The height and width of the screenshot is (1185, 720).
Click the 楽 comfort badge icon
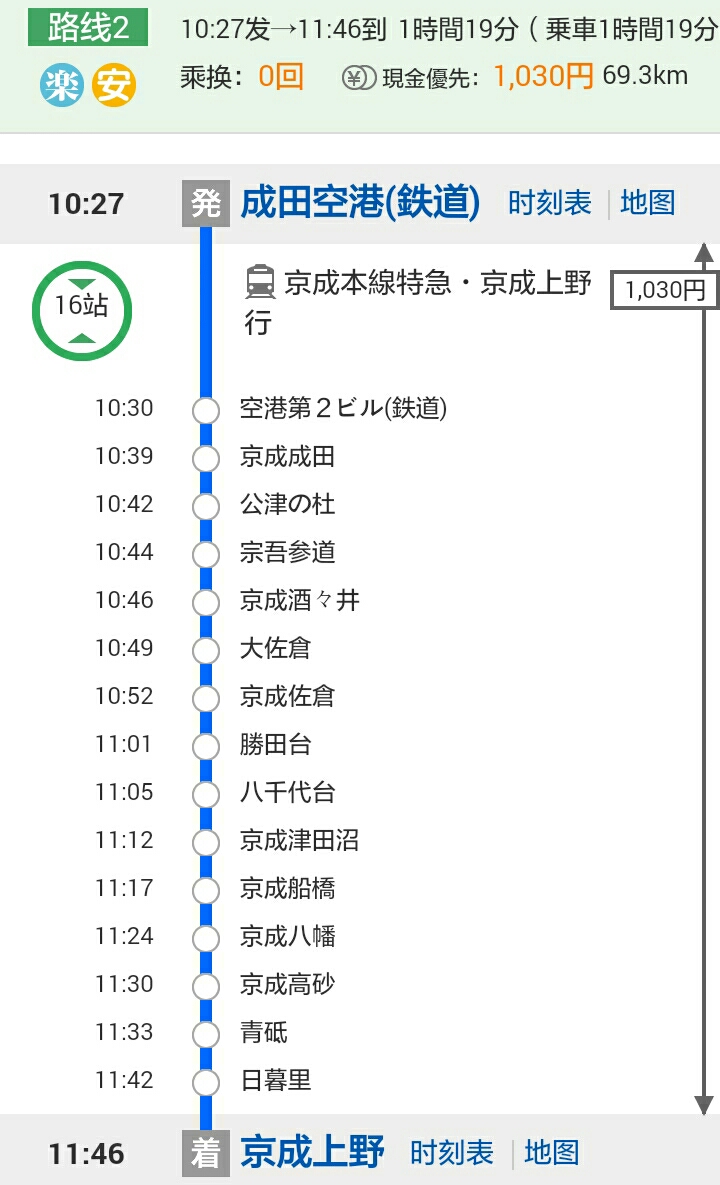tap(58, 82)
